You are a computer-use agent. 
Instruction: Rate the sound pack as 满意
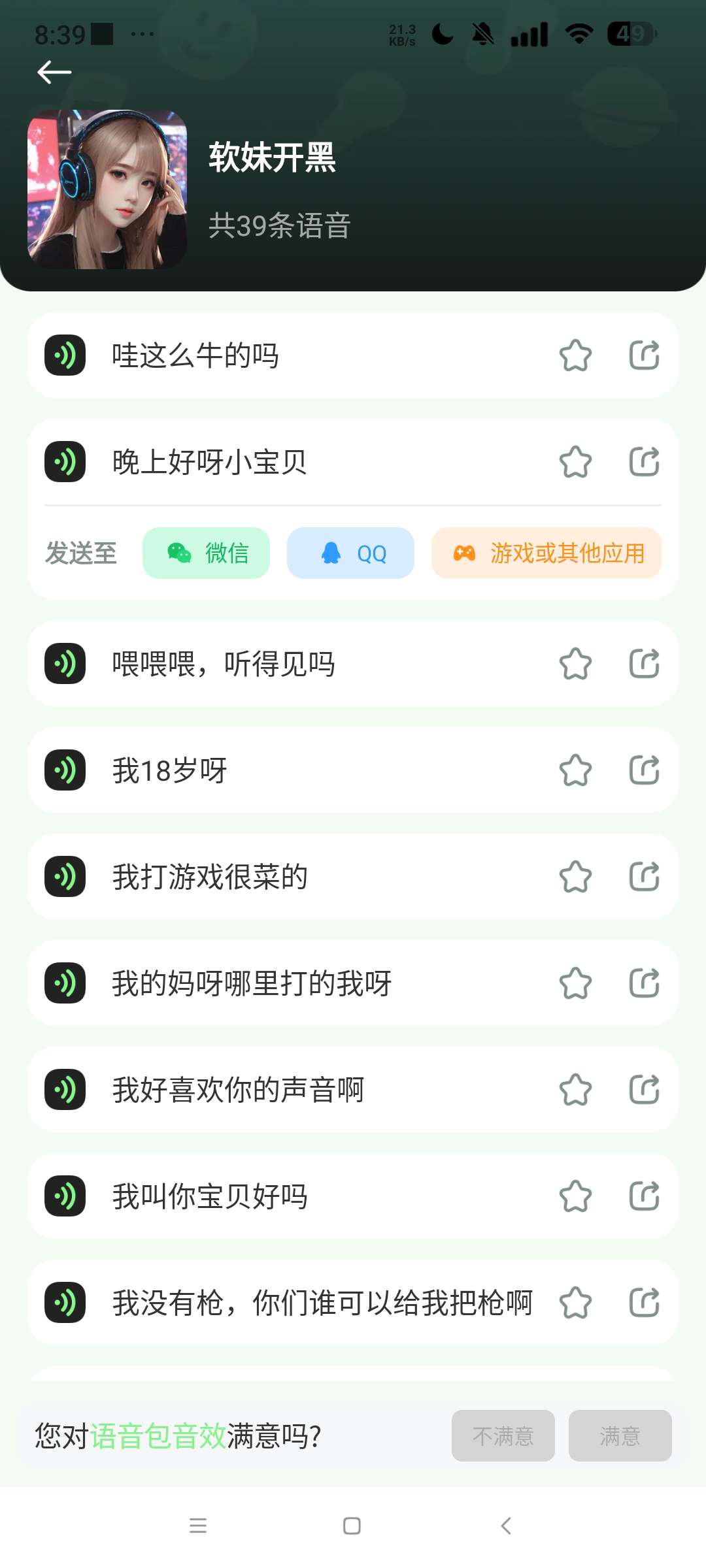click(x=620, y=1435)
